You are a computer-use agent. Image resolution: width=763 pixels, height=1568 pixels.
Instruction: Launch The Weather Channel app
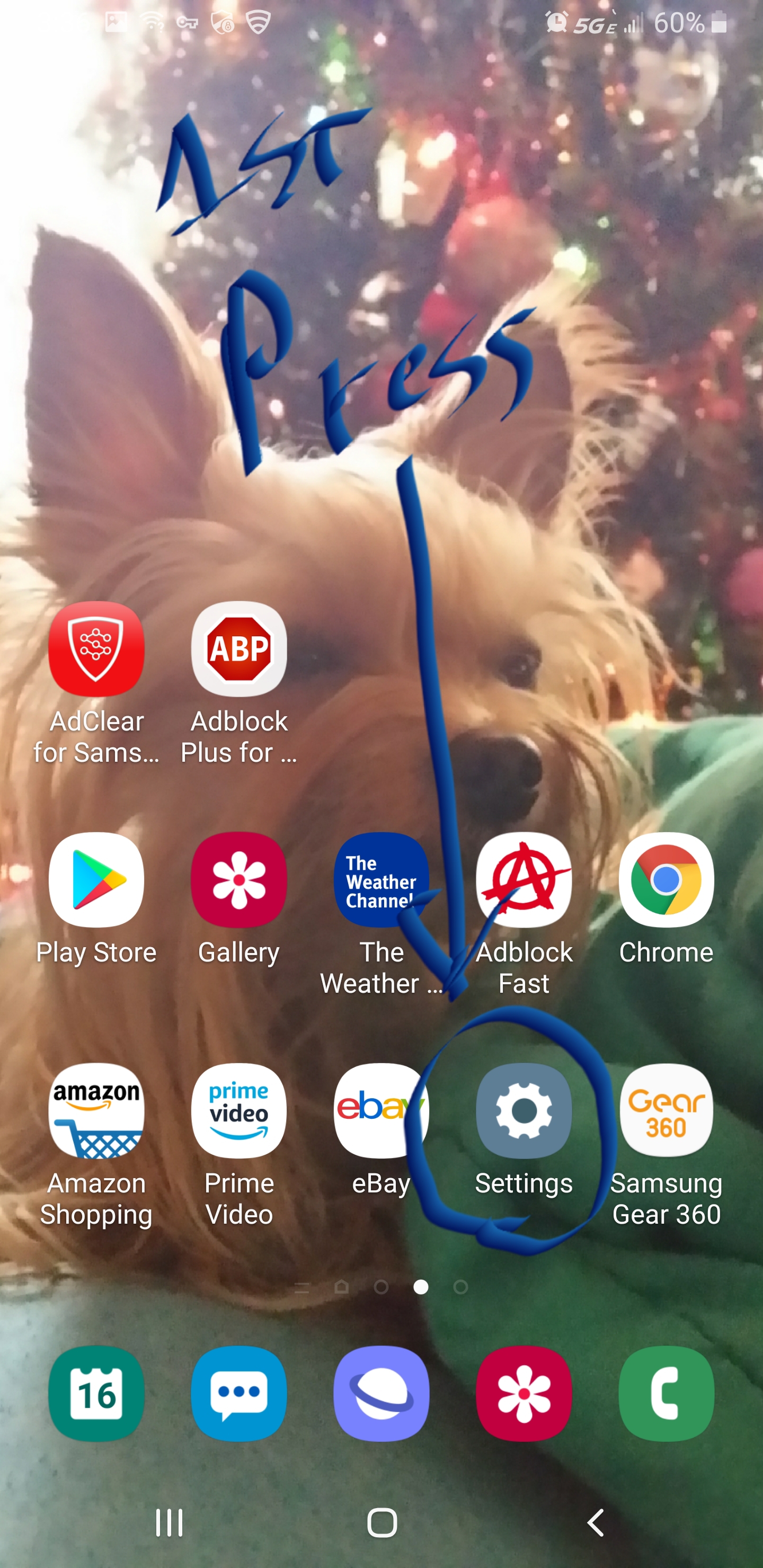[x=381, y=879]
